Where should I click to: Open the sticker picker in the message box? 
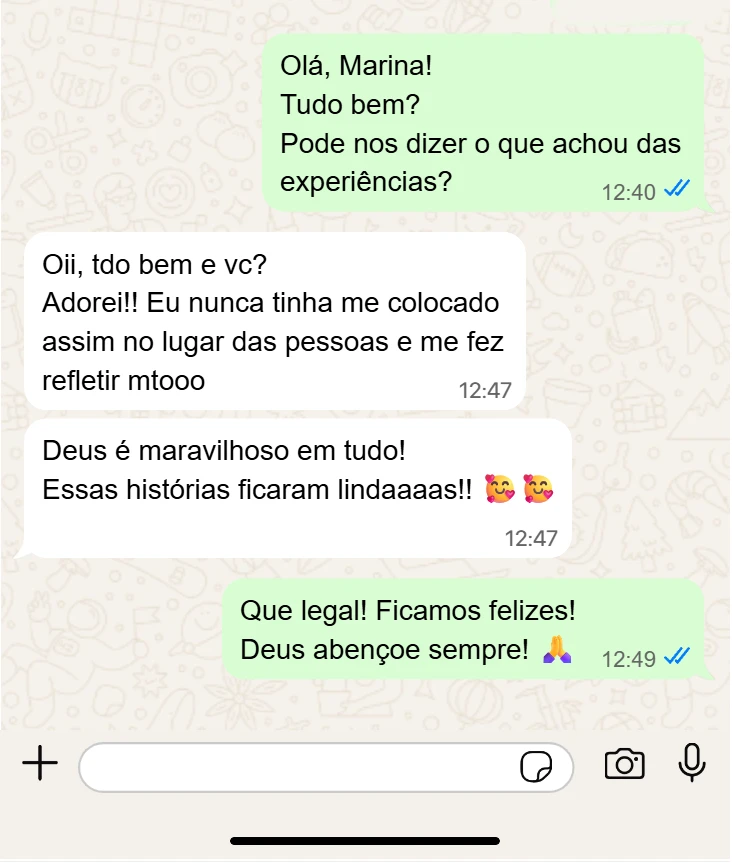coord(536,767)
